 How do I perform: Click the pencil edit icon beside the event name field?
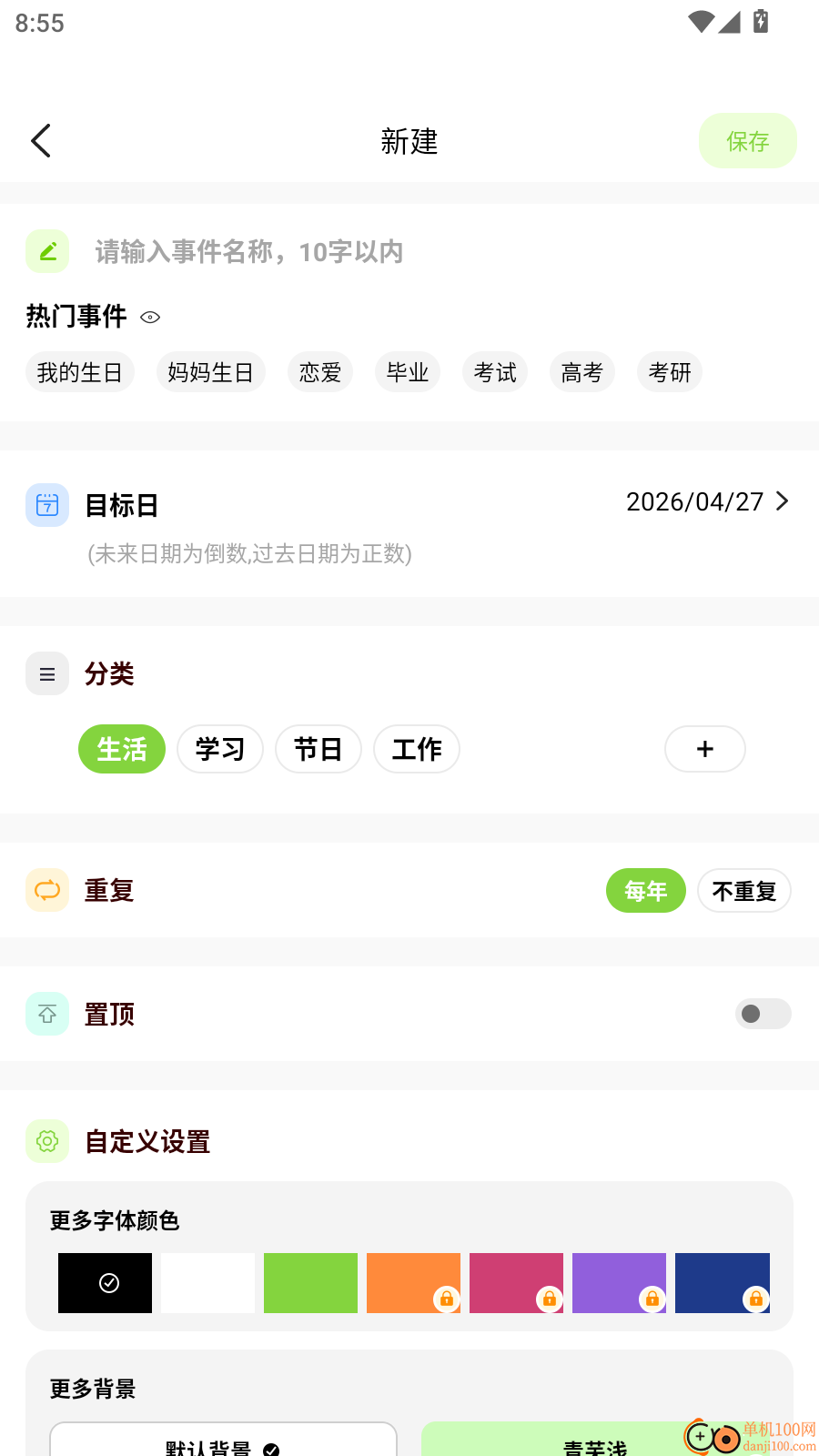pyautogui.click(x=46, y=251)
